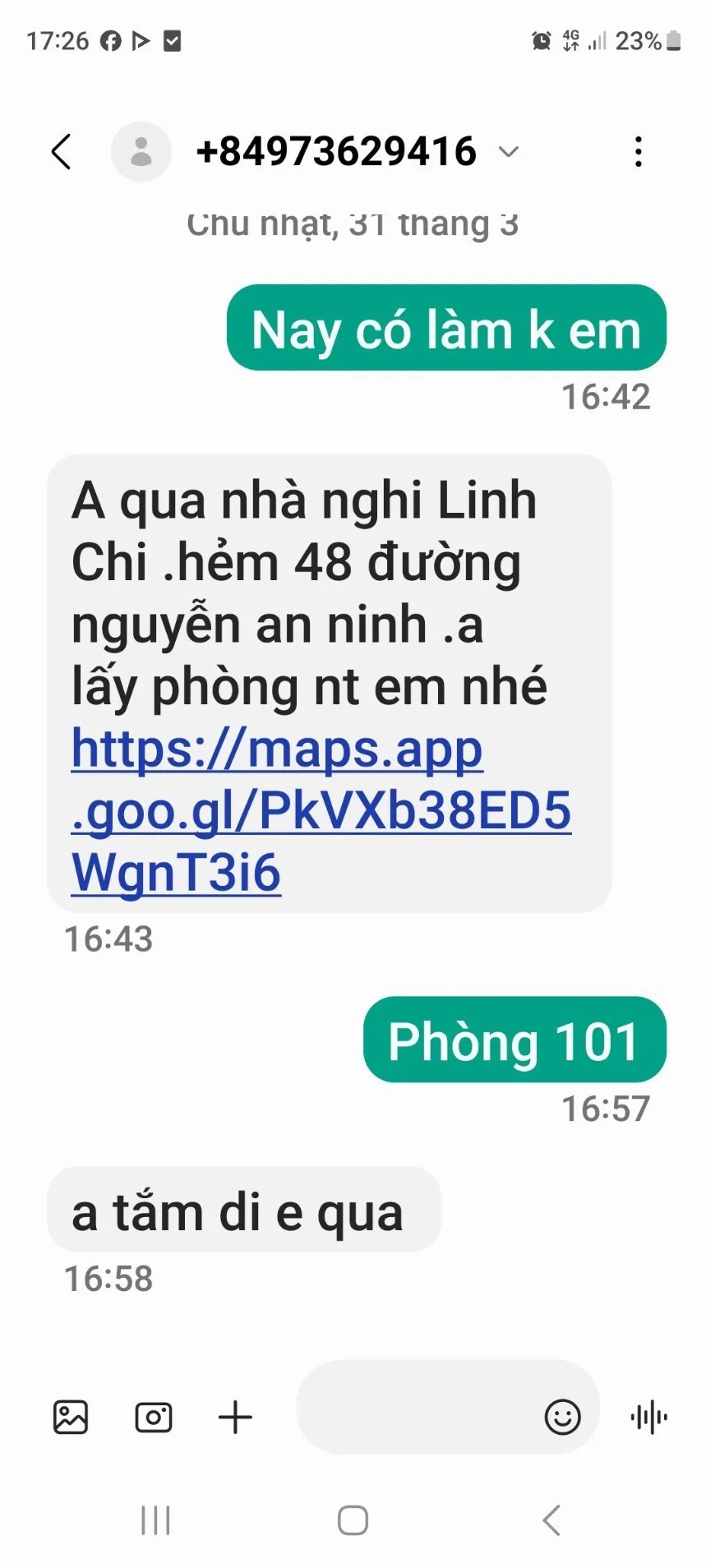Viewport: 706px width, 1568px height.
Task: Focus the message text input field
Action: click(x=411, y=1417)
